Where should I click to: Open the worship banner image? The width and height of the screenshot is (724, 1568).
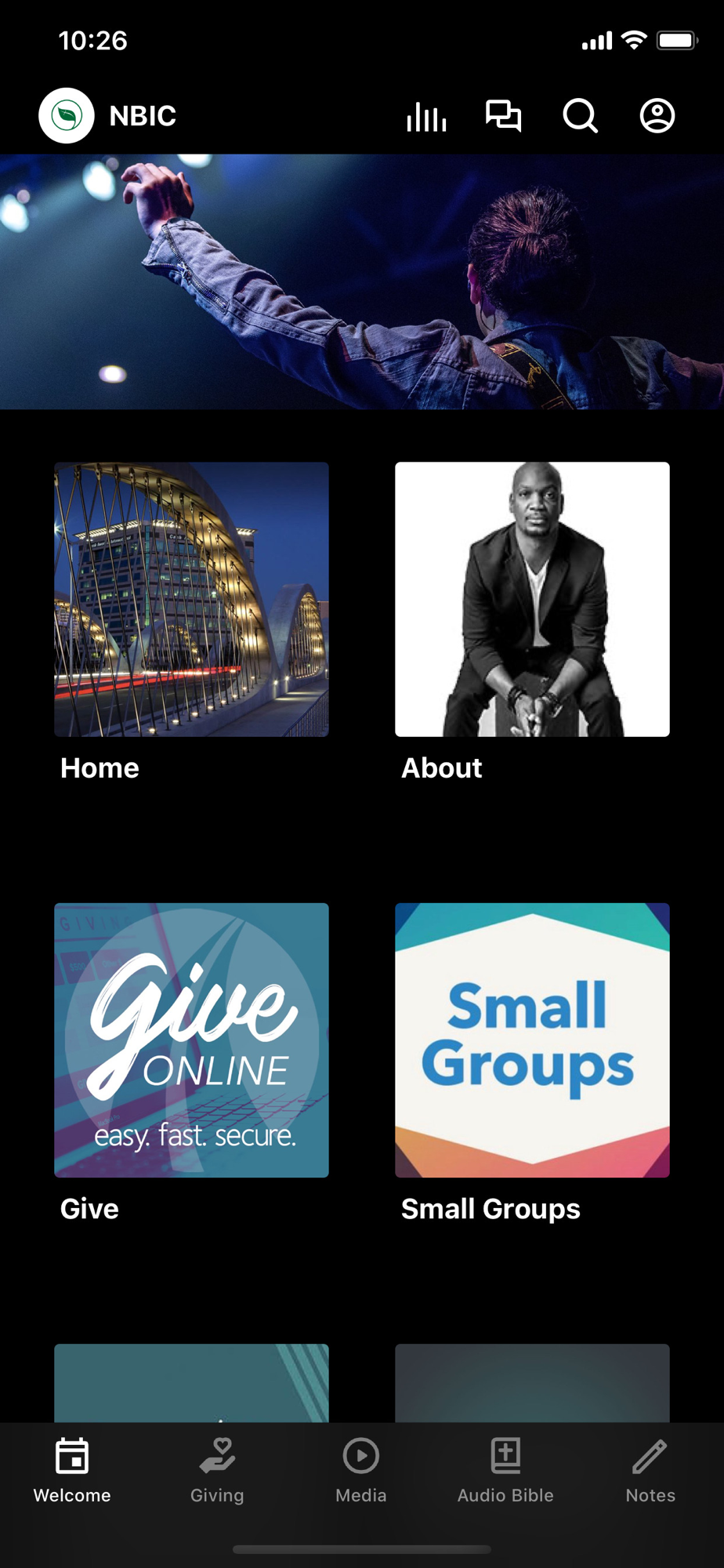click(362, 281)
